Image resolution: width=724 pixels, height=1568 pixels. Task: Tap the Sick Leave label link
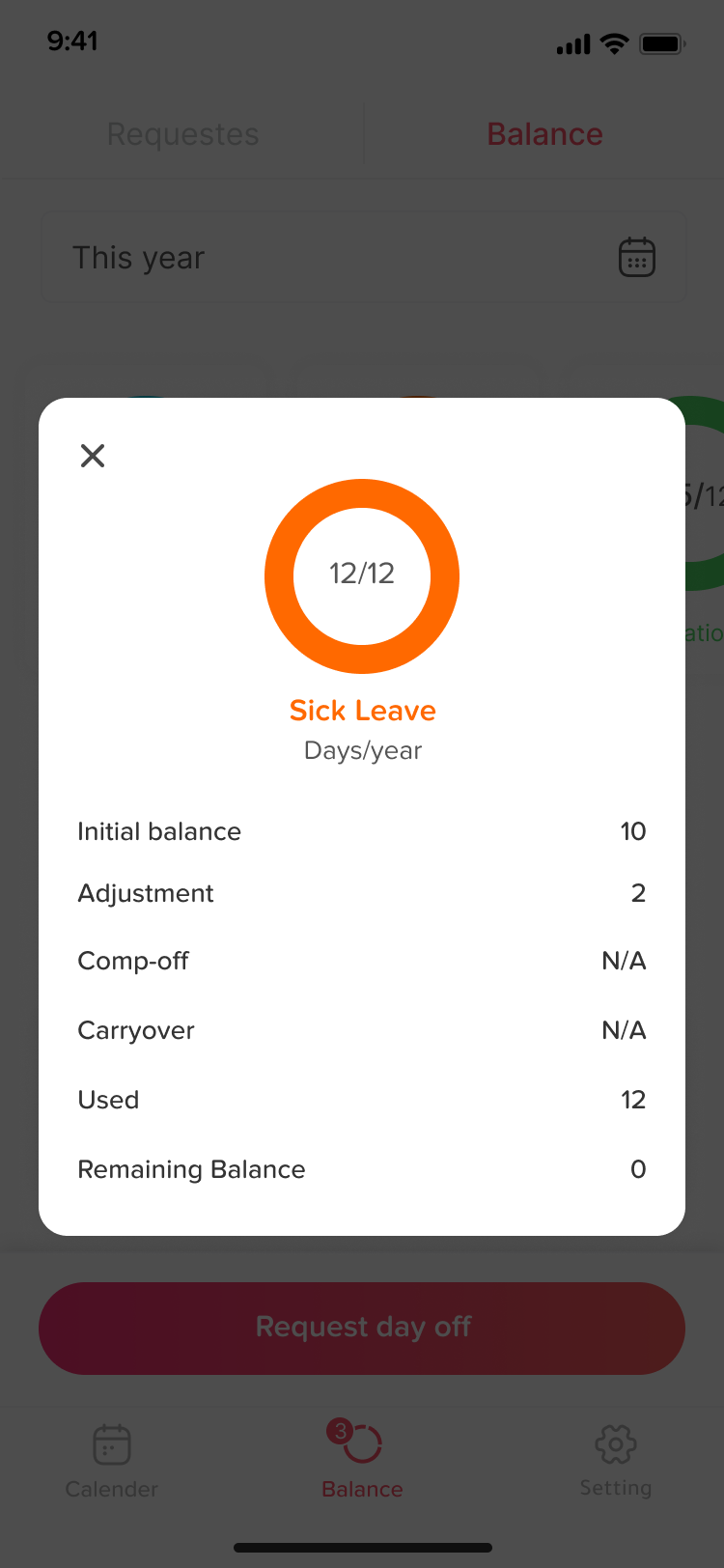click(x=362, y=711)
